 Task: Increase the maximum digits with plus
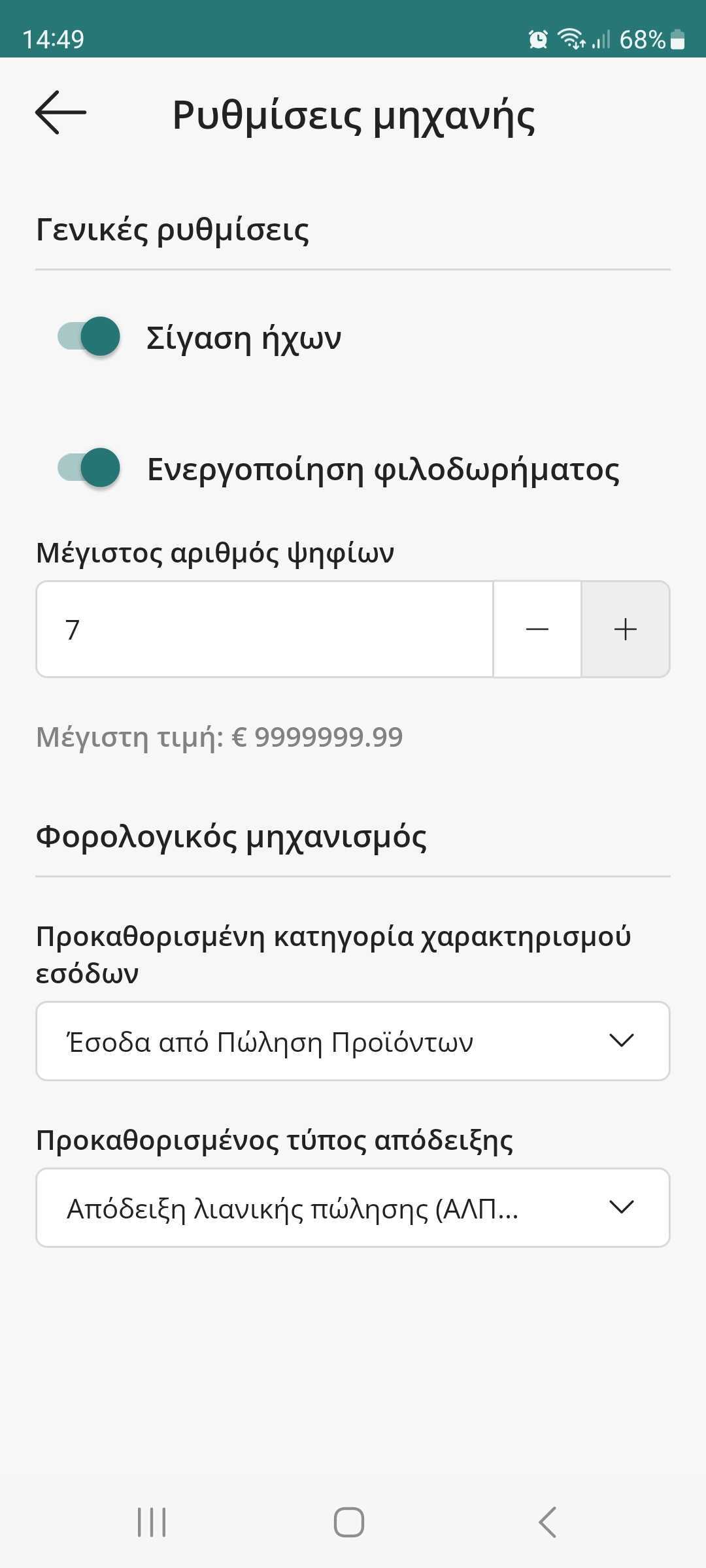pyautogui.click(x=626, y=629)
